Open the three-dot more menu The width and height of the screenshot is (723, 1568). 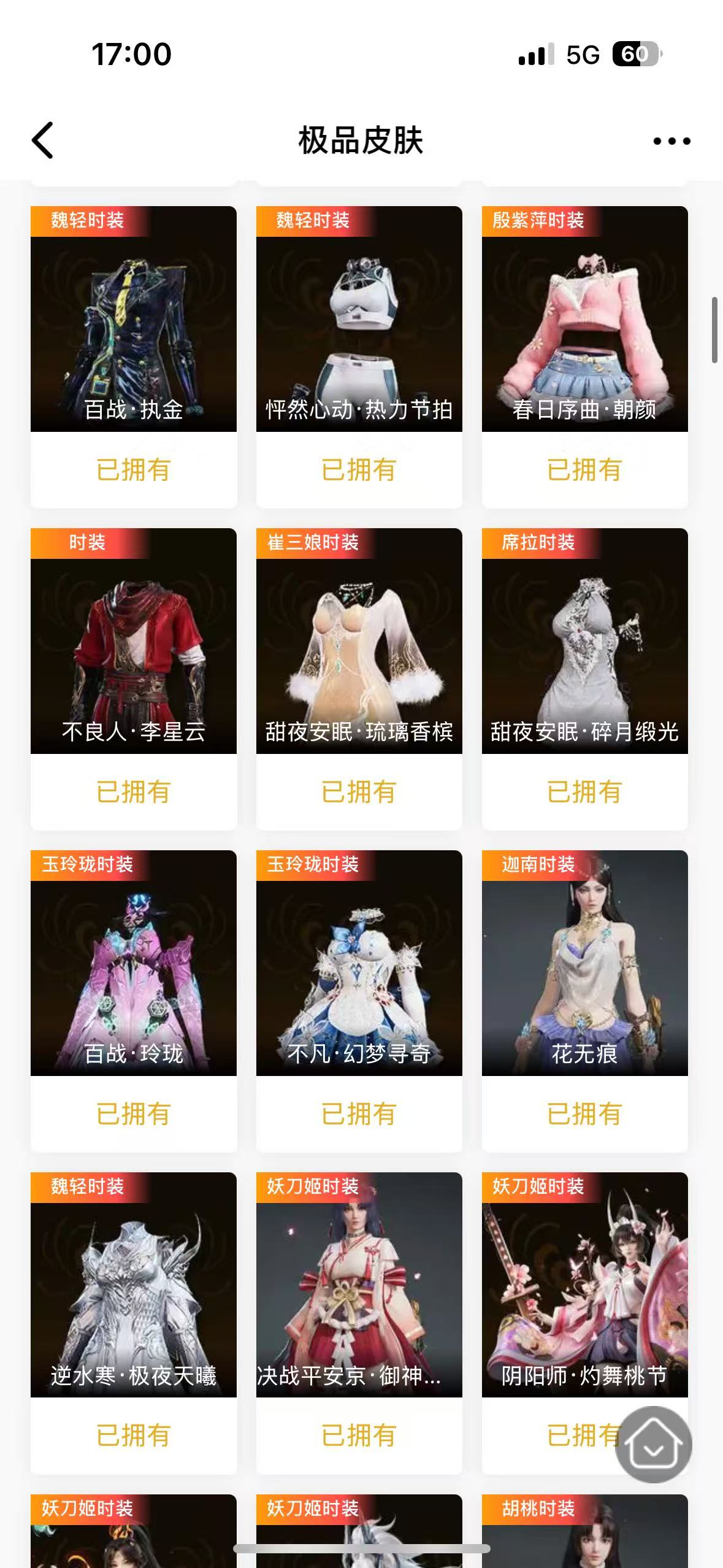[x=671, y=141]
